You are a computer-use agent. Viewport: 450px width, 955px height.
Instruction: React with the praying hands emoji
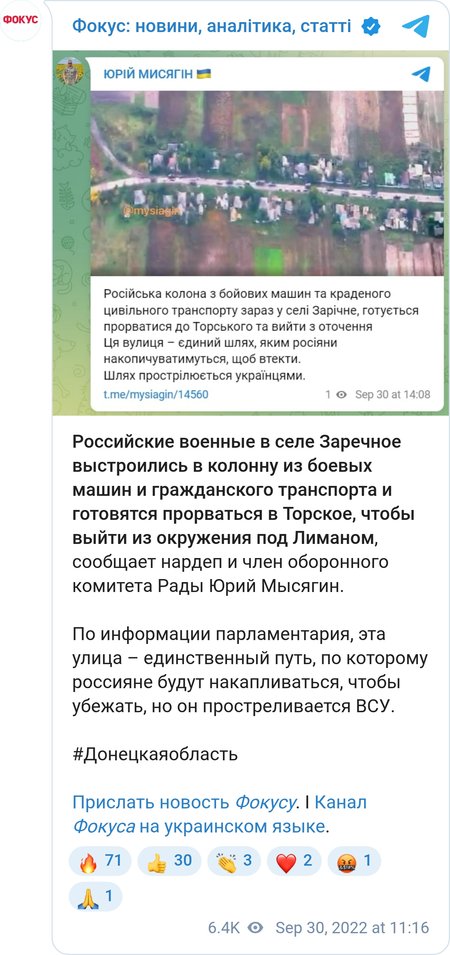96,896
